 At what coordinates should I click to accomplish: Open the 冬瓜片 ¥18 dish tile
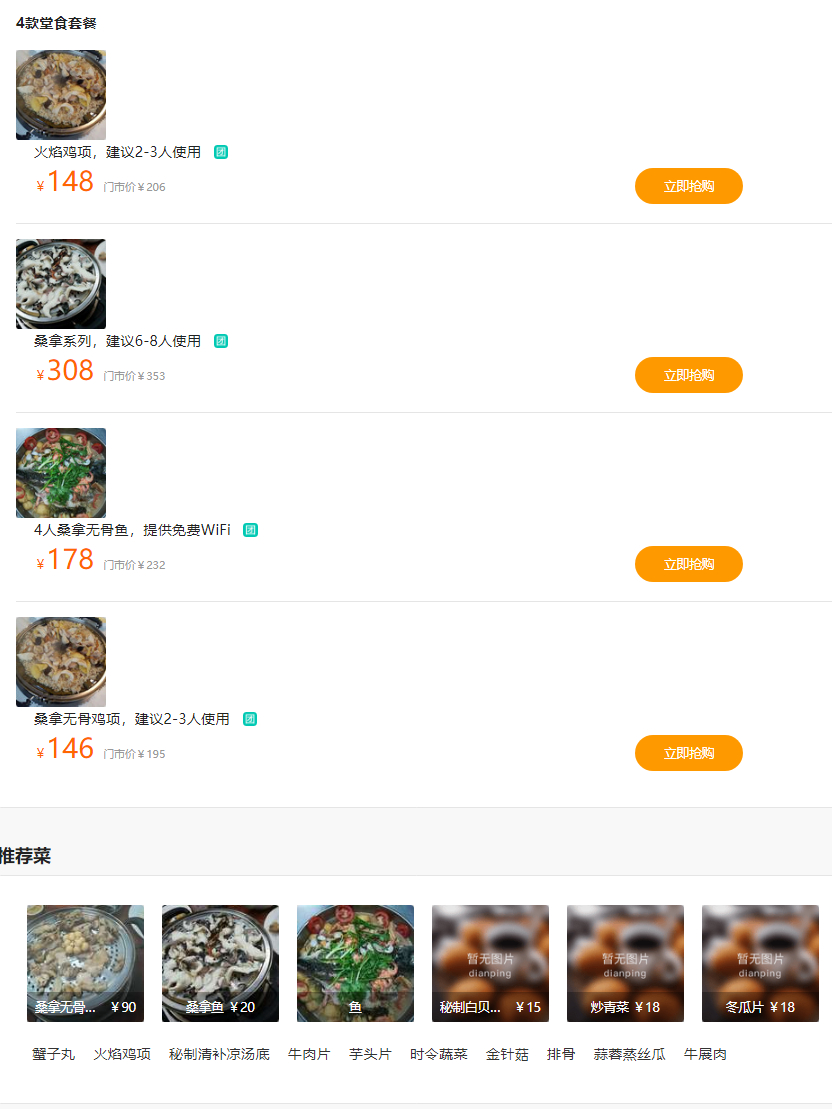click(x=760, y=963)
